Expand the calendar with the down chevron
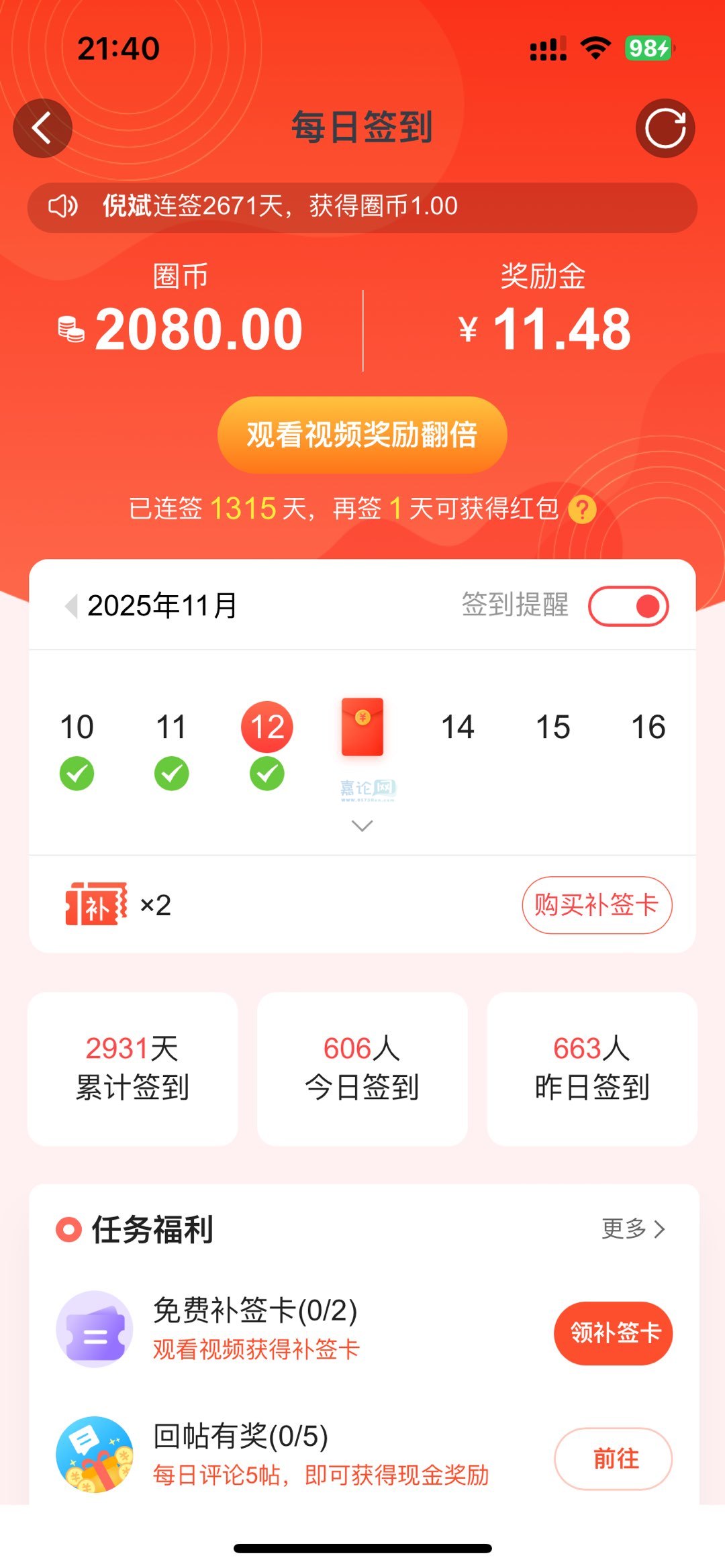This screenshot has height=1568, width=725. [362, 826]
